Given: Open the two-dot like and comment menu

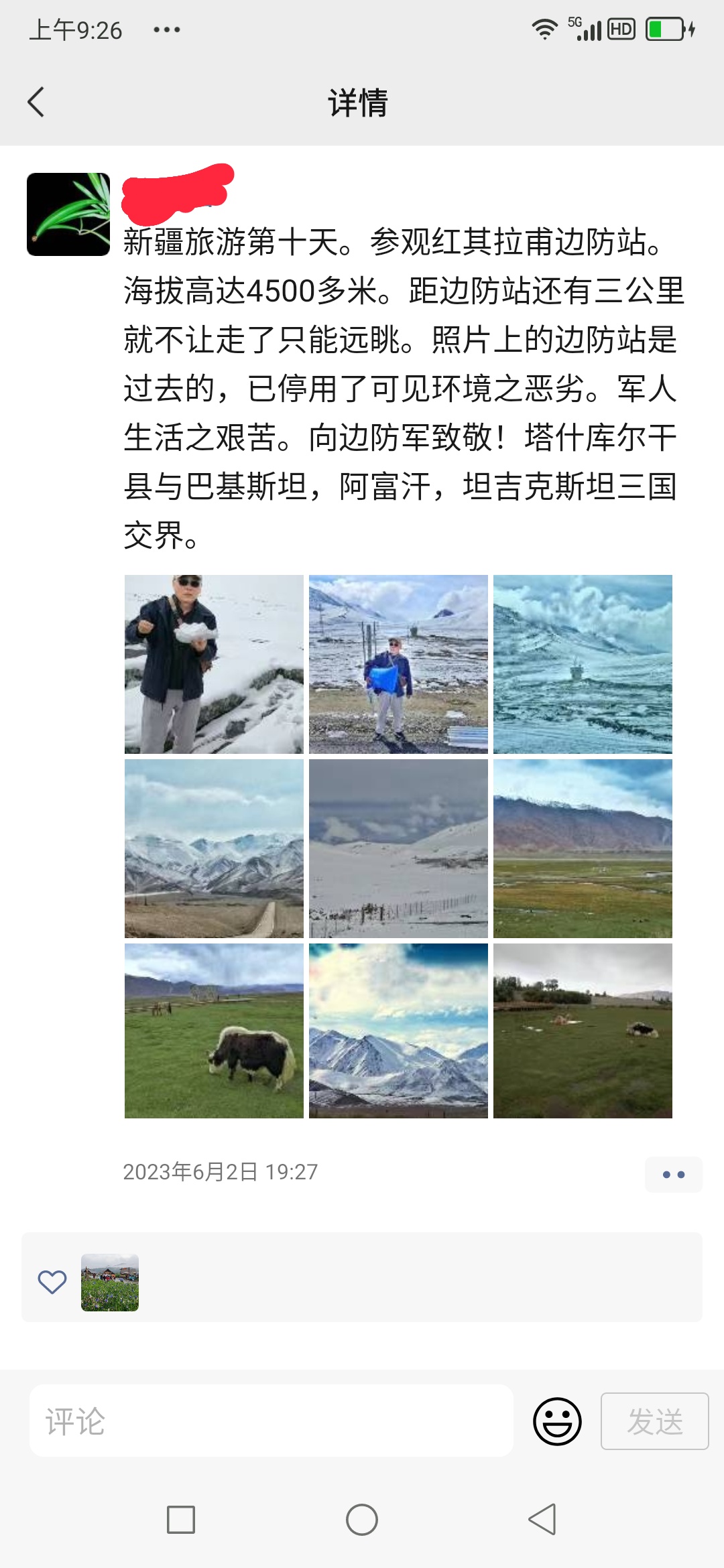Looking at the screenshot, I should click(673, 1174).
